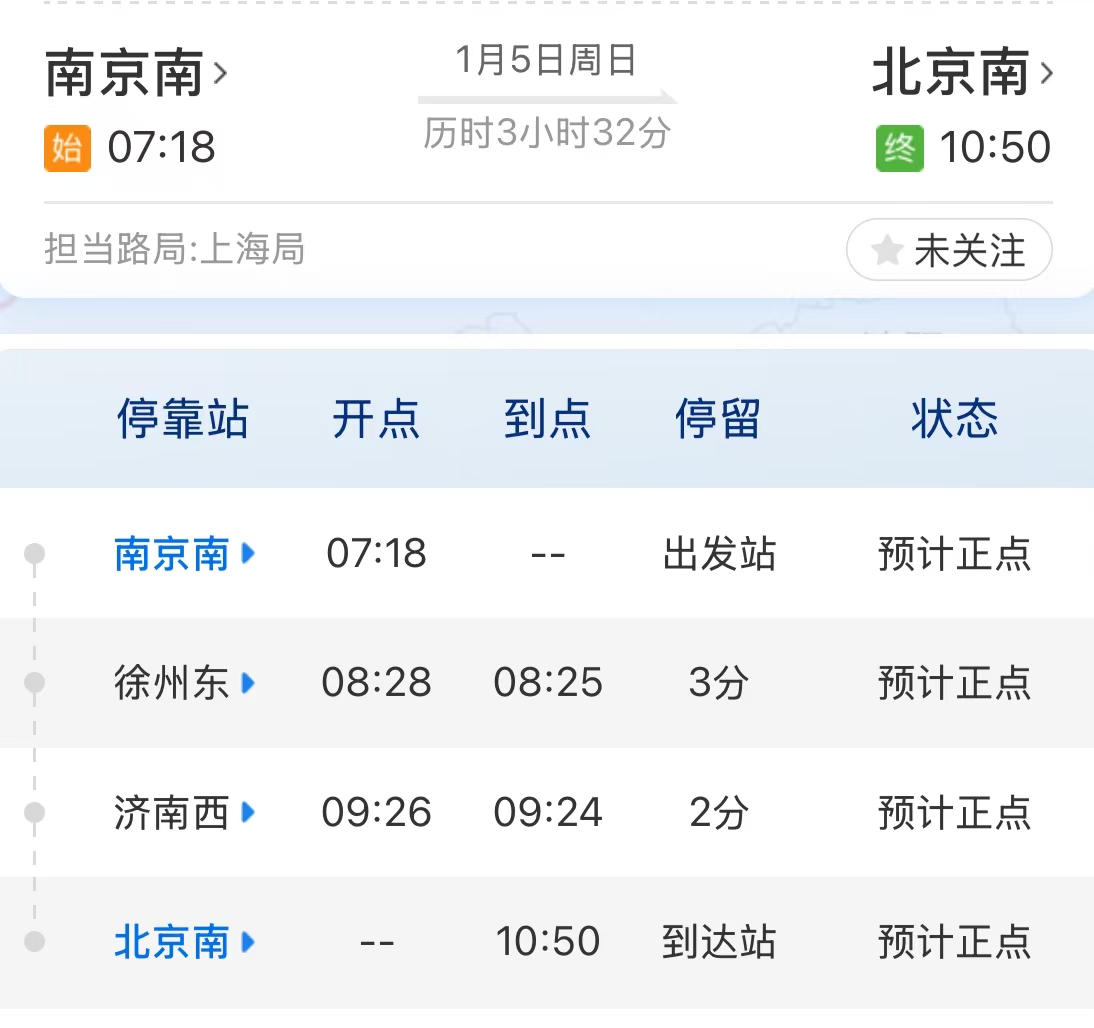The height and width of the screenshot is (1028, 1094).
Task: Open 北京南 stop in the station list
Action: pyautogui.click(x=184, y=942)
